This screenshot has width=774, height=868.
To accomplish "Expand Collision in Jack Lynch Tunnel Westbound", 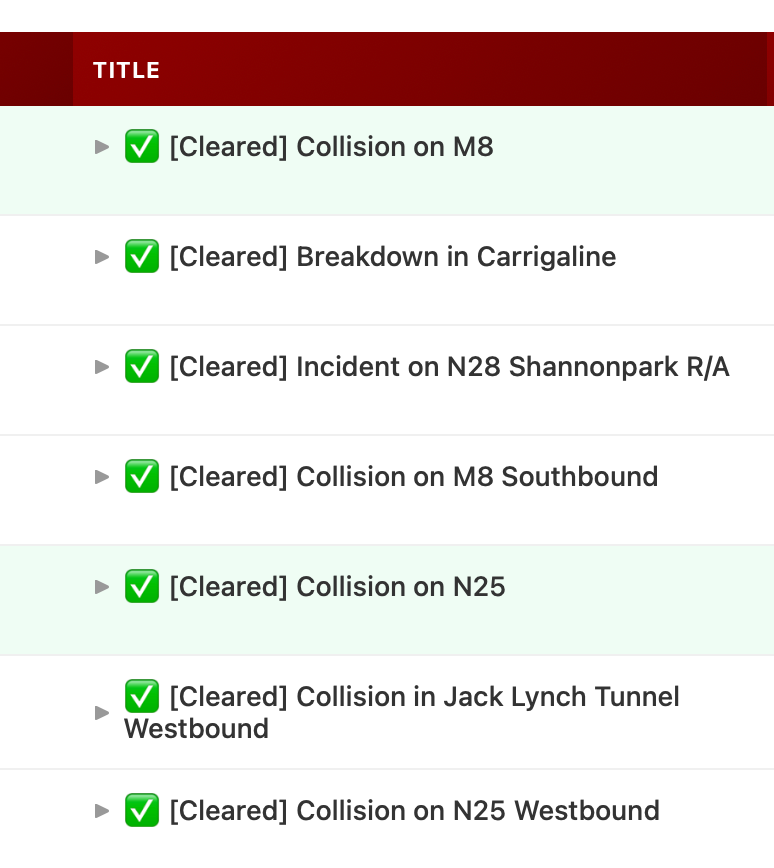I will pyautogui.click(x=101, y=713).
